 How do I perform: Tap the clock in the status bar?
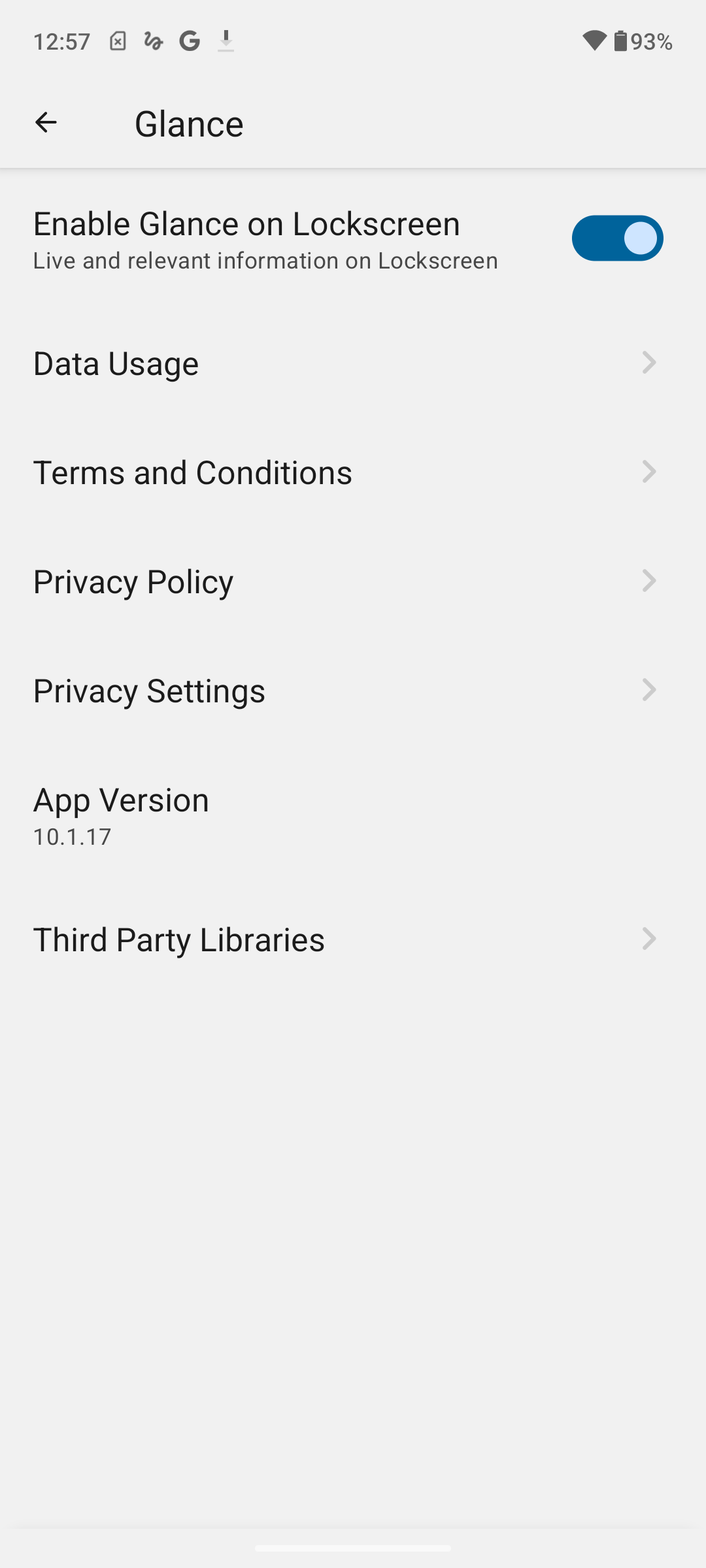62,41
